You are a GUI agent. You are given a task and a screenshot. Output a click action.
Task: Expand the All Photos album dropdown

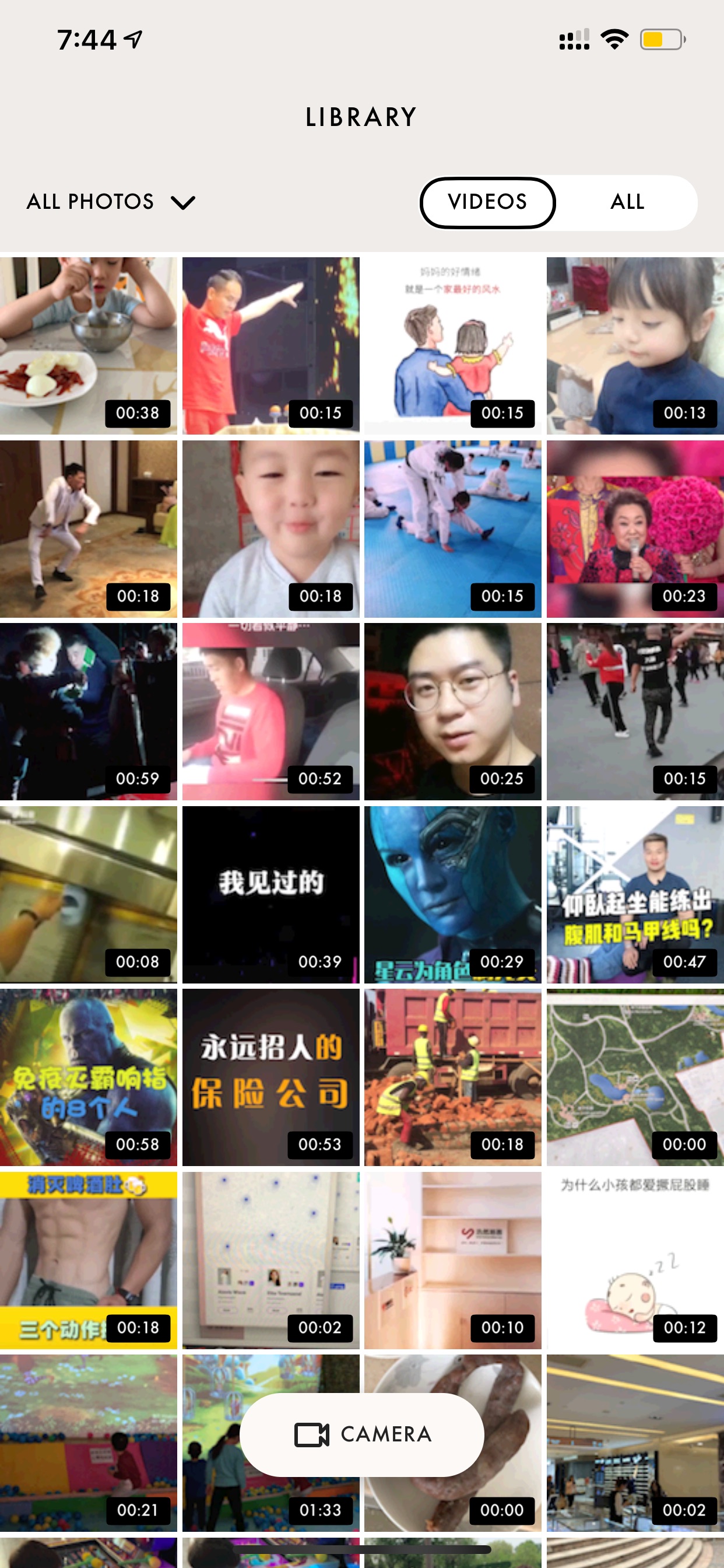(111, 202)
